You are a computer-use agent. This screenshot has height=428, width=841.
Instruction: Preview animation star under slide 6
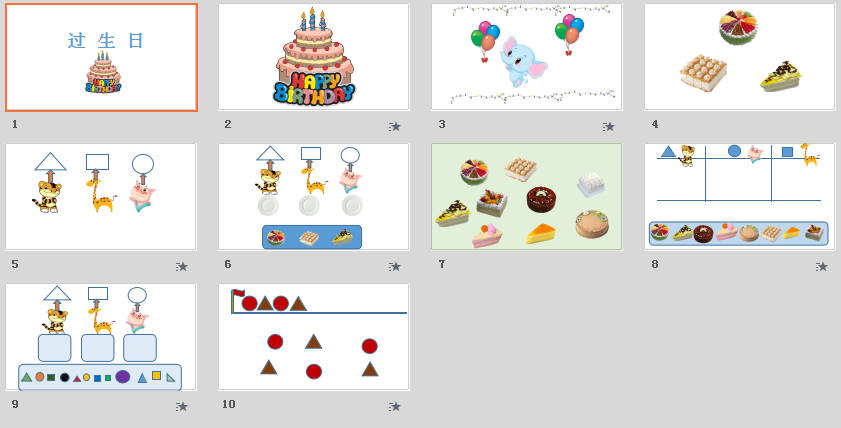[x=395, y=267]
